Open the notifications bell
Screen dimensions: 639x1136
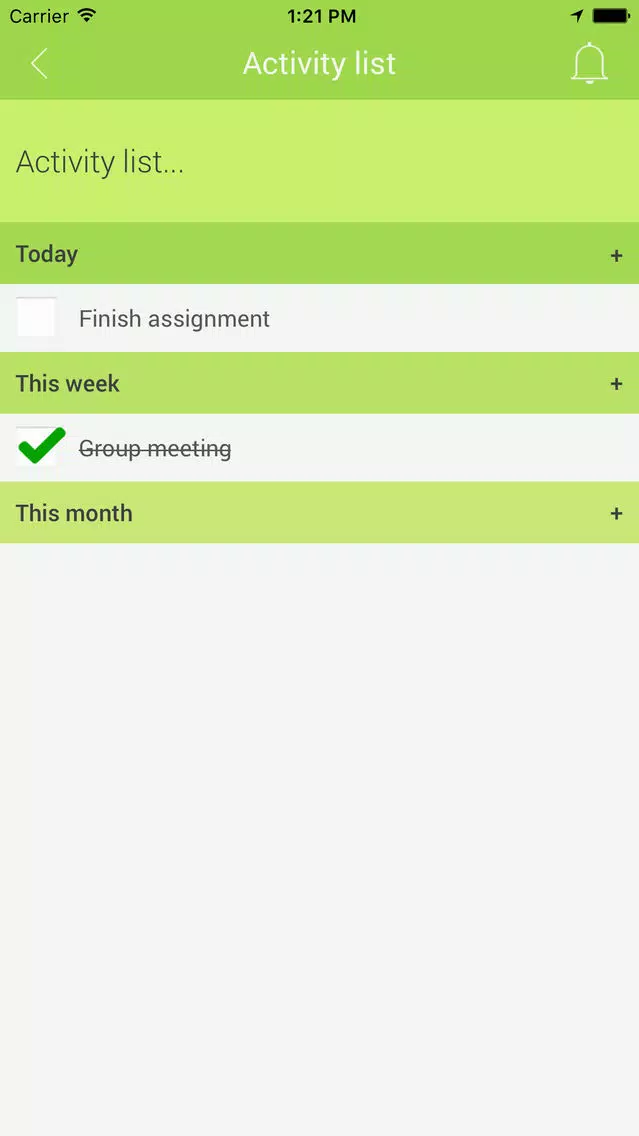click(589, 64)
